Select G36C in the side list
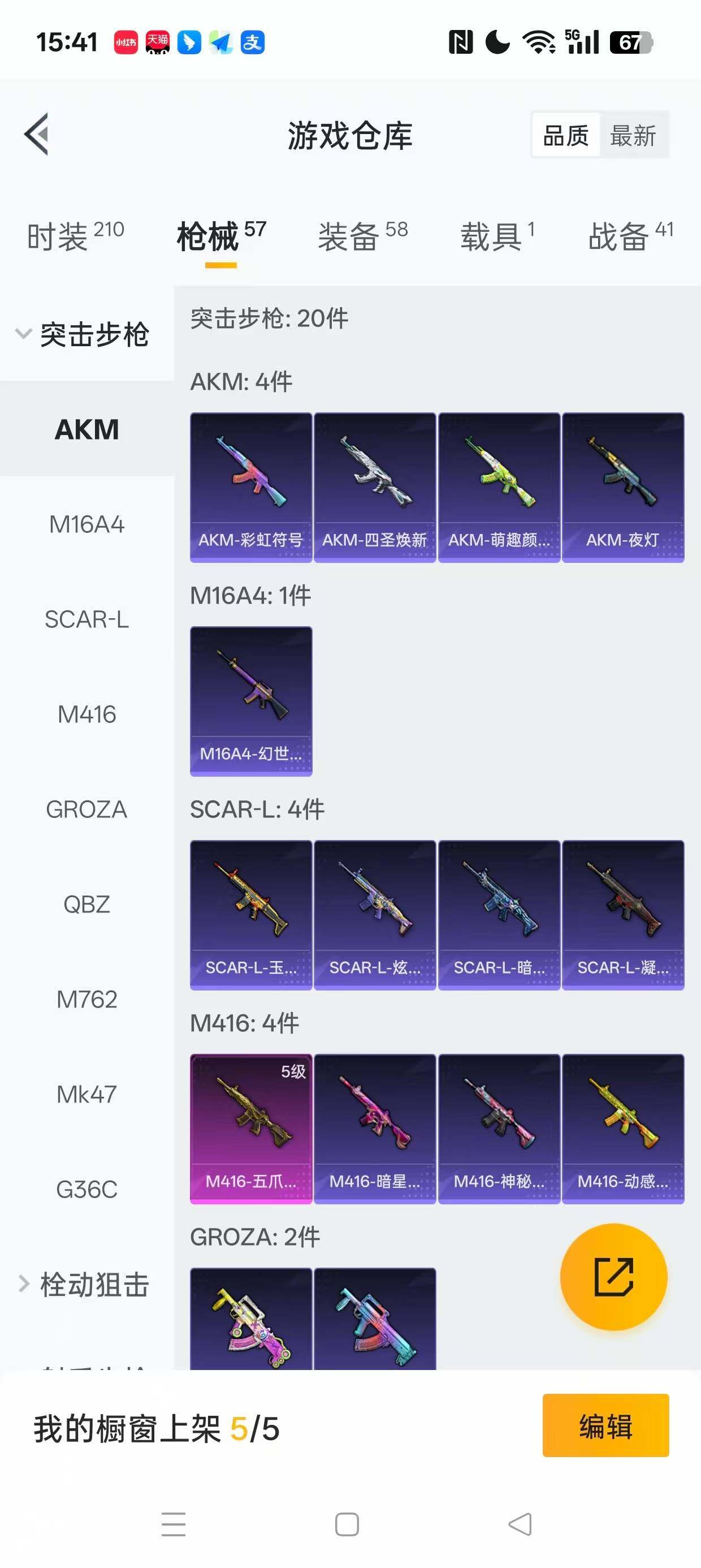The height and width of the screenshot is (1568, 701). (86, 1190)
